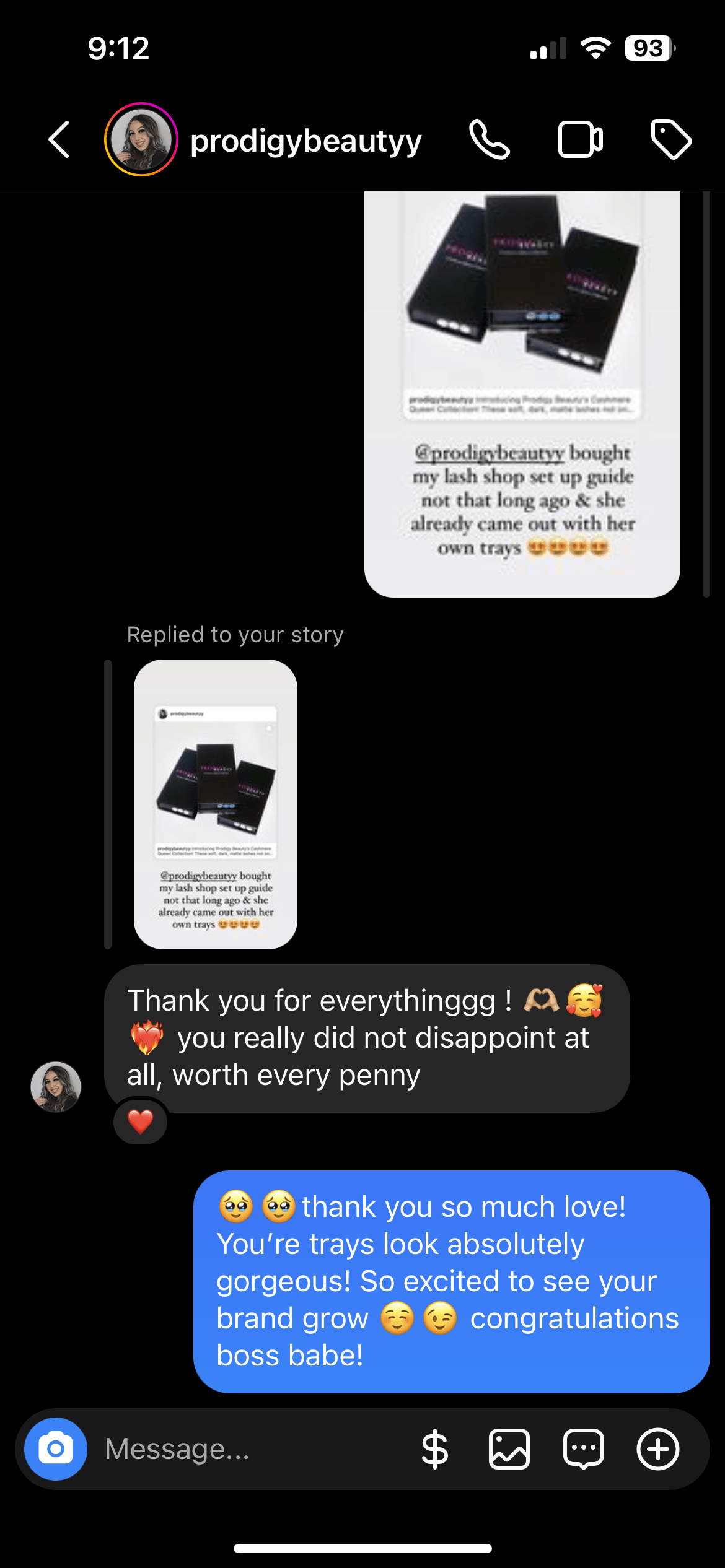725x1568 pixels.
Task: View the heart reaction on her message
Action: pos(141,1122)
